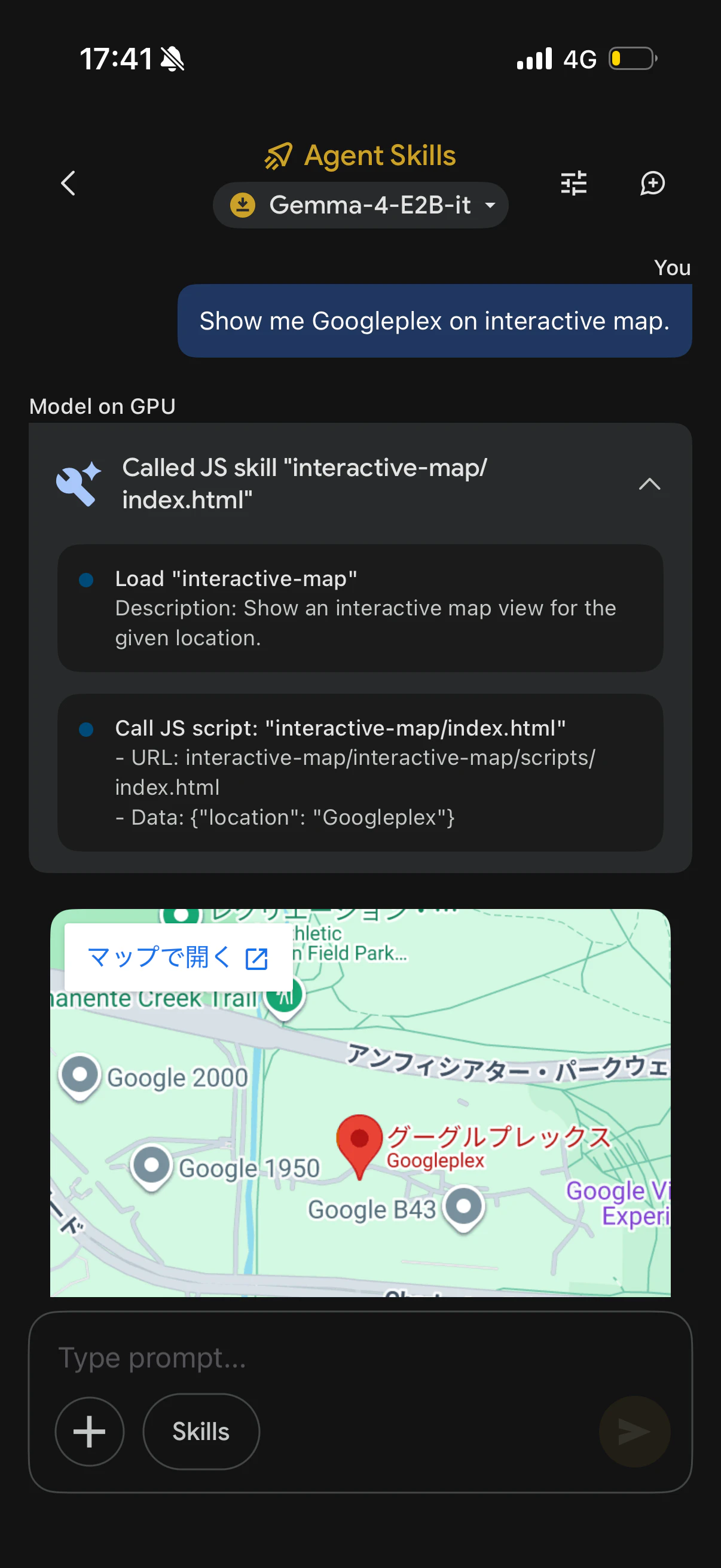Open the map via マップで開く link
The width and height of the screenshot is (721, 1568).
(x=160, y=956)
